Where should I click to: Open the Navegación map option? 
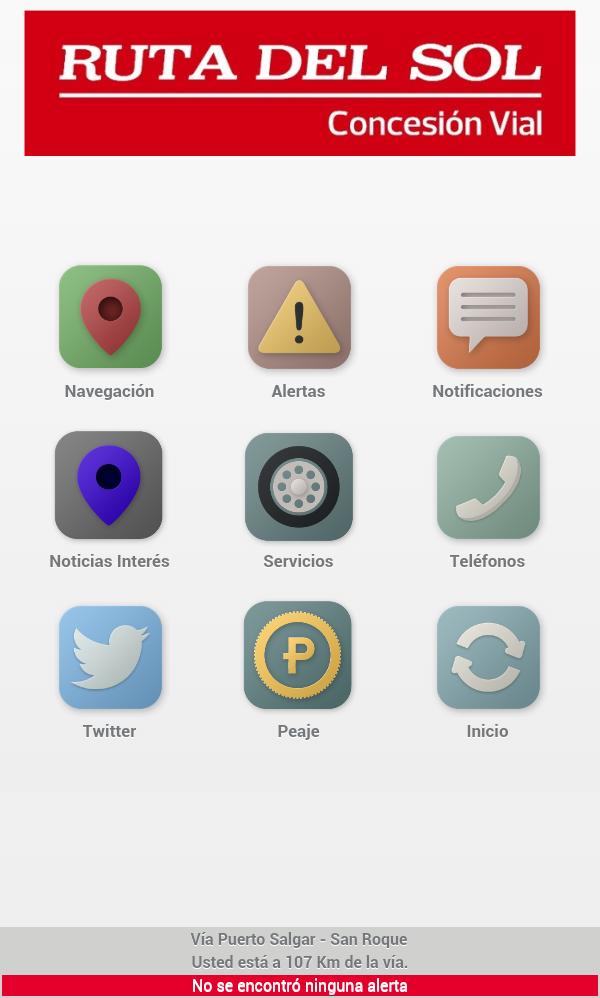110,317
